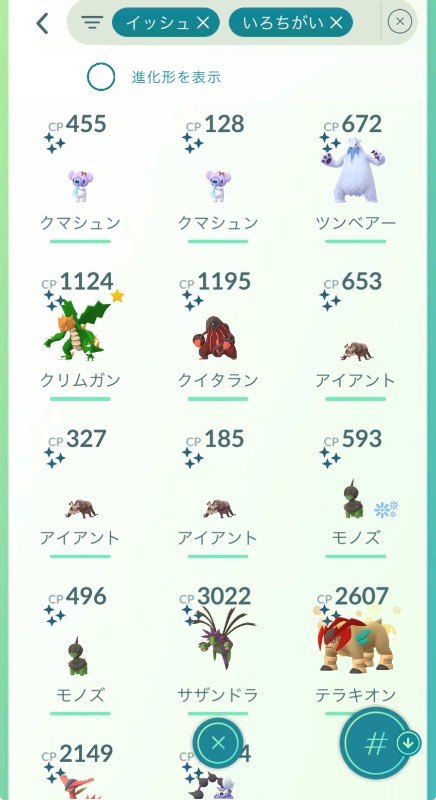View サザンドラ CP 3022
The image size is (436, 800).
(218, 651)
